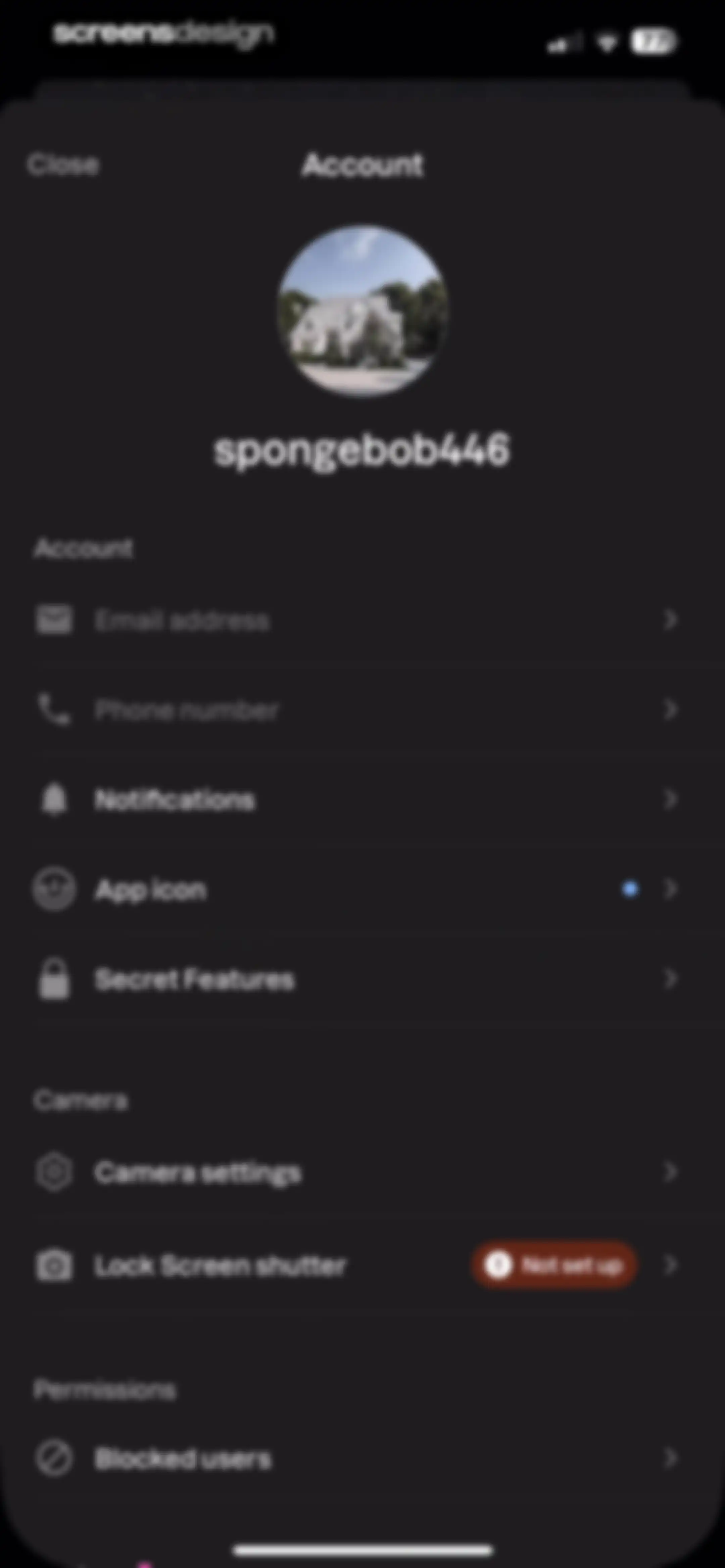Viewport: 725px width, 1568px height.
Task: View Blocked users list
Action: click(x=362, y=1459)
